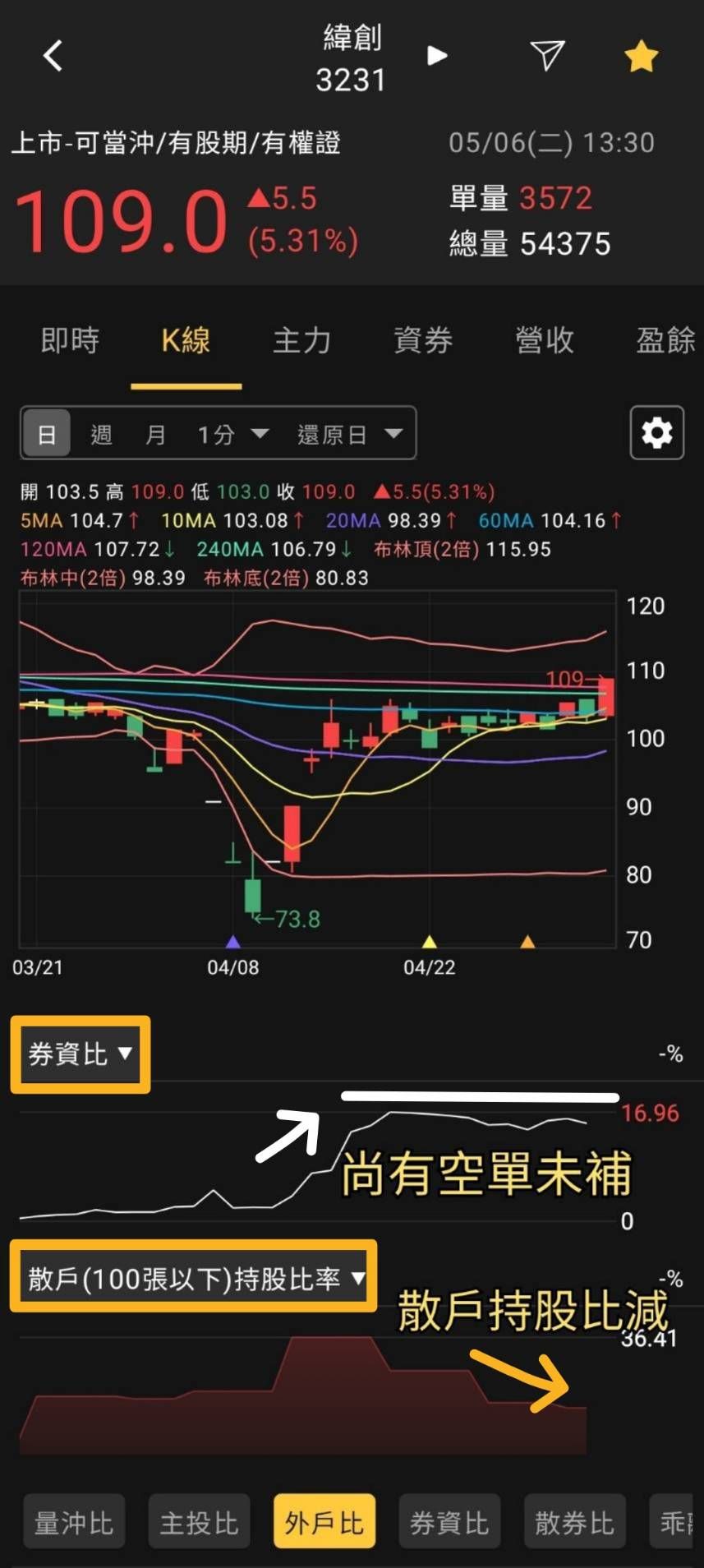
Task: Select the K線 tab
Action: [x=186, y=340]
